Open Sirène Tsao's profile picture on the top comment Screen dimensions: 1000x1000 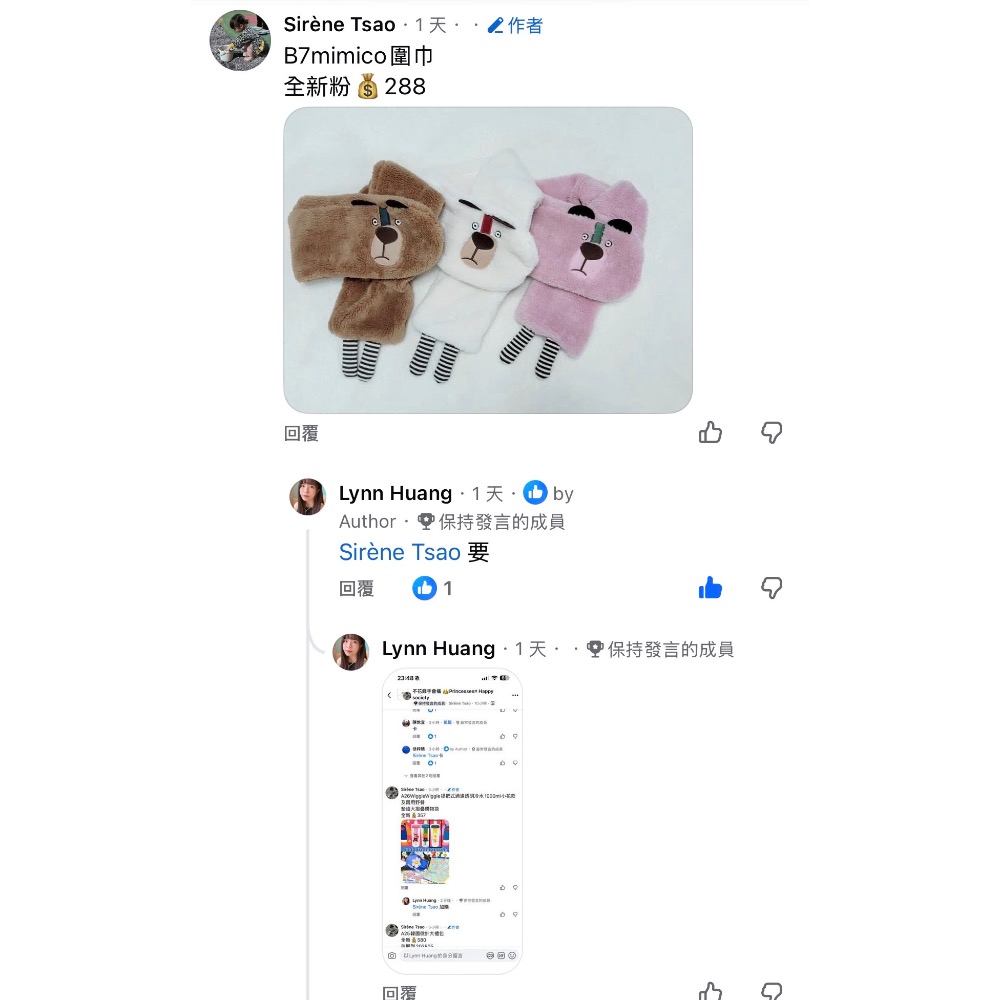[x=240, y=41]
